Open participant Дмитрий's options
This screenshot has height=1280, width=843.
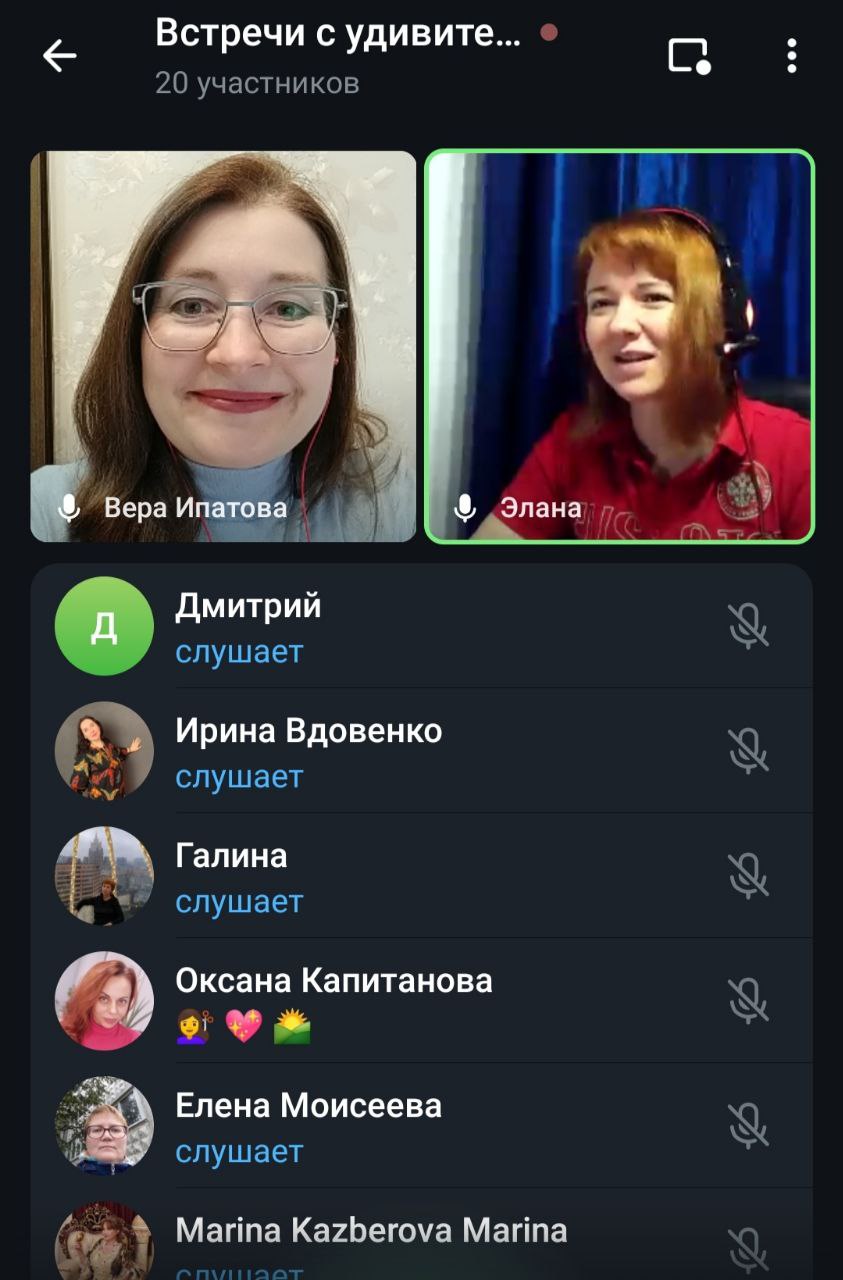(x=420, y=627)
